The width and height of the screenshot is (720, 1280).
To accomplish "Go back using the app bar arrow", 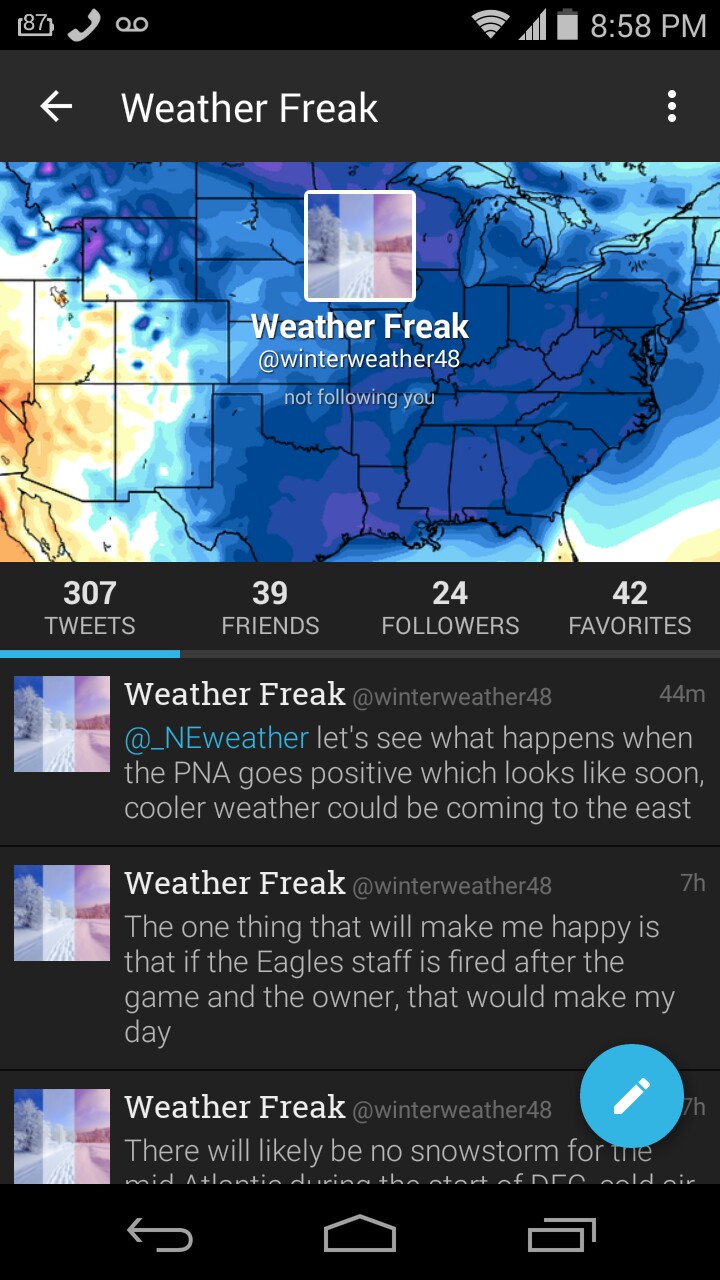I will pos(56,107).
